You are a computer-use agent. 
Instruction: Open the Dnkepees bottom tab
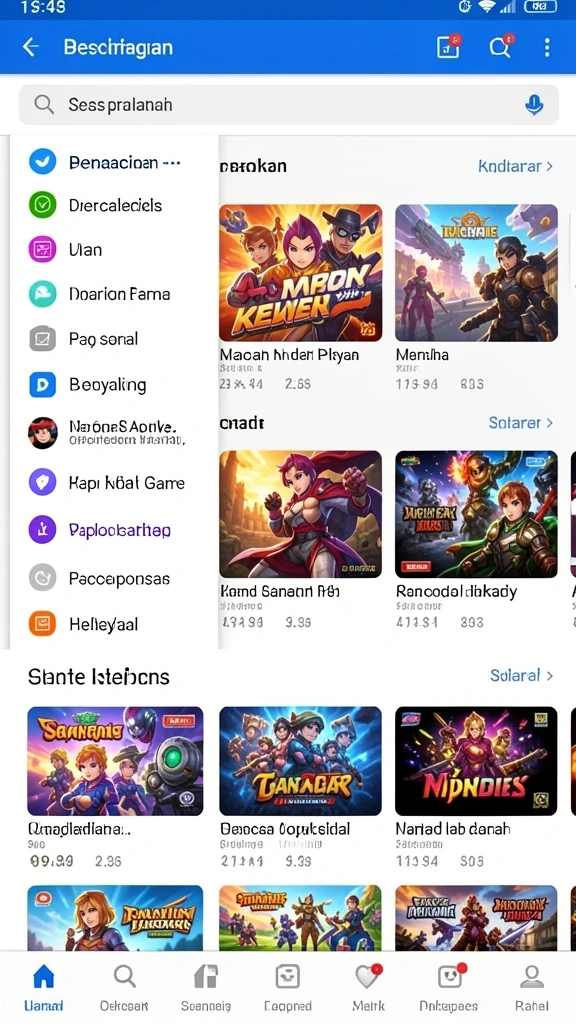click(449, 987)
